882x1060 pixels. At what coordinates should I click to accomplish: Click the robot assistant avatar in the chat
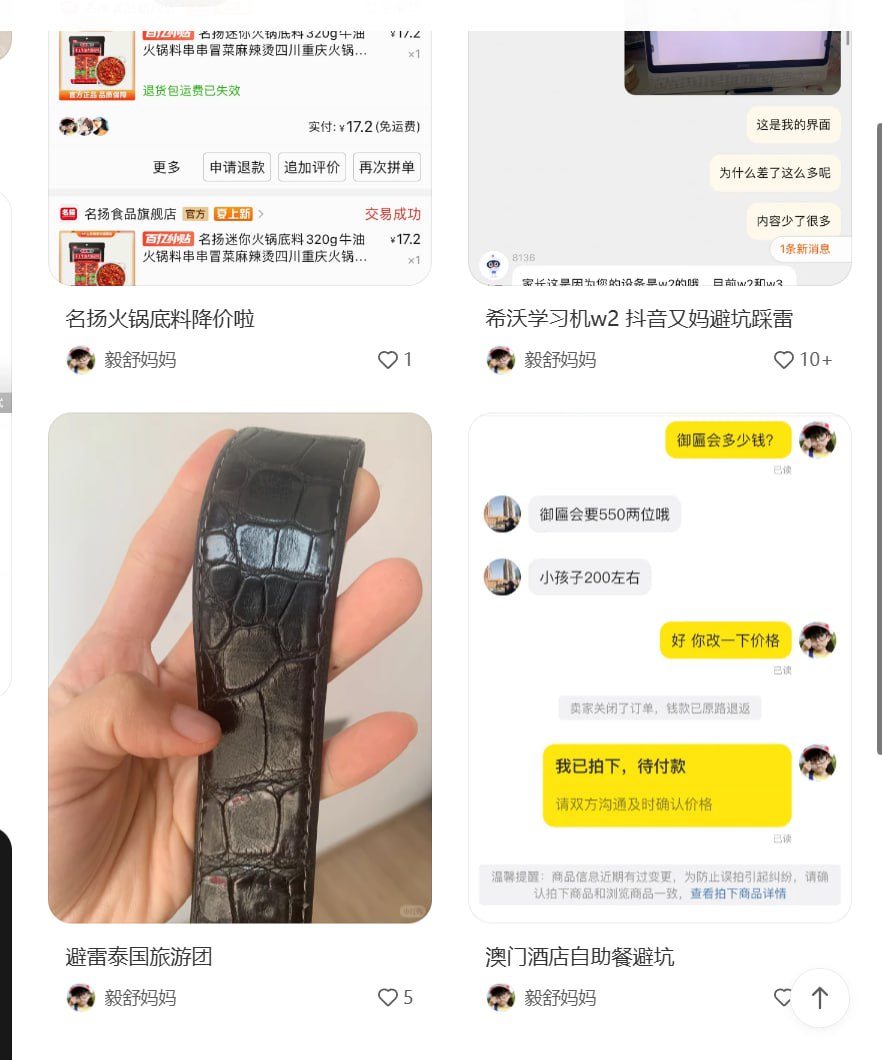(x=491, y=263)
